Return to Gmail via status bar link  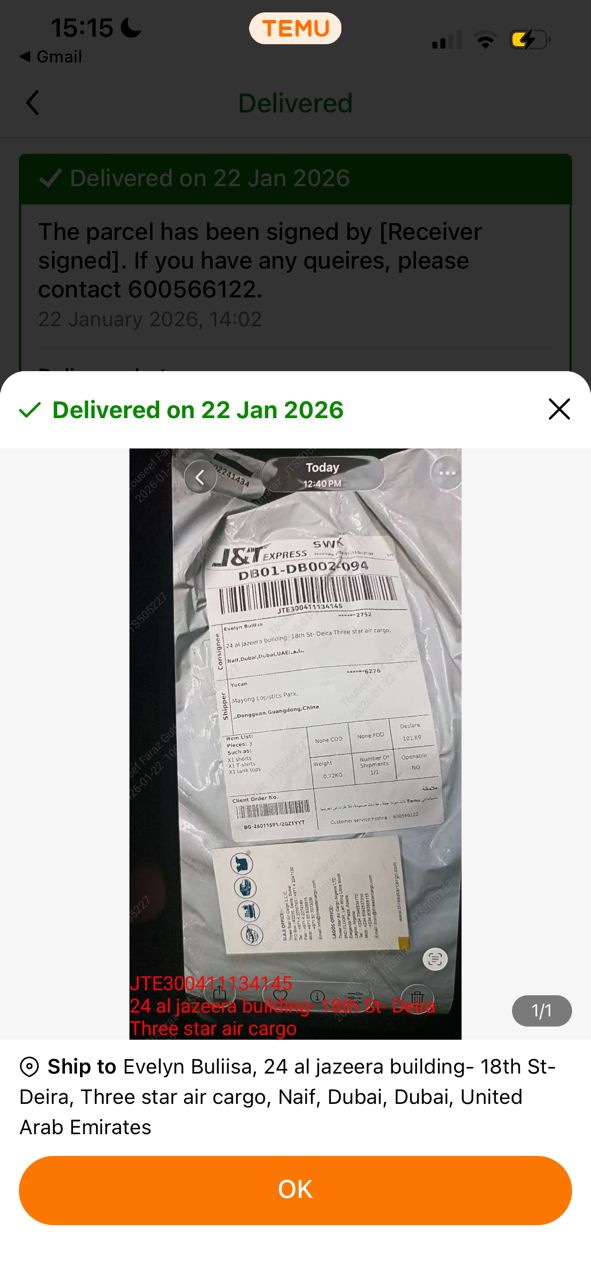[x=50, y=56]
